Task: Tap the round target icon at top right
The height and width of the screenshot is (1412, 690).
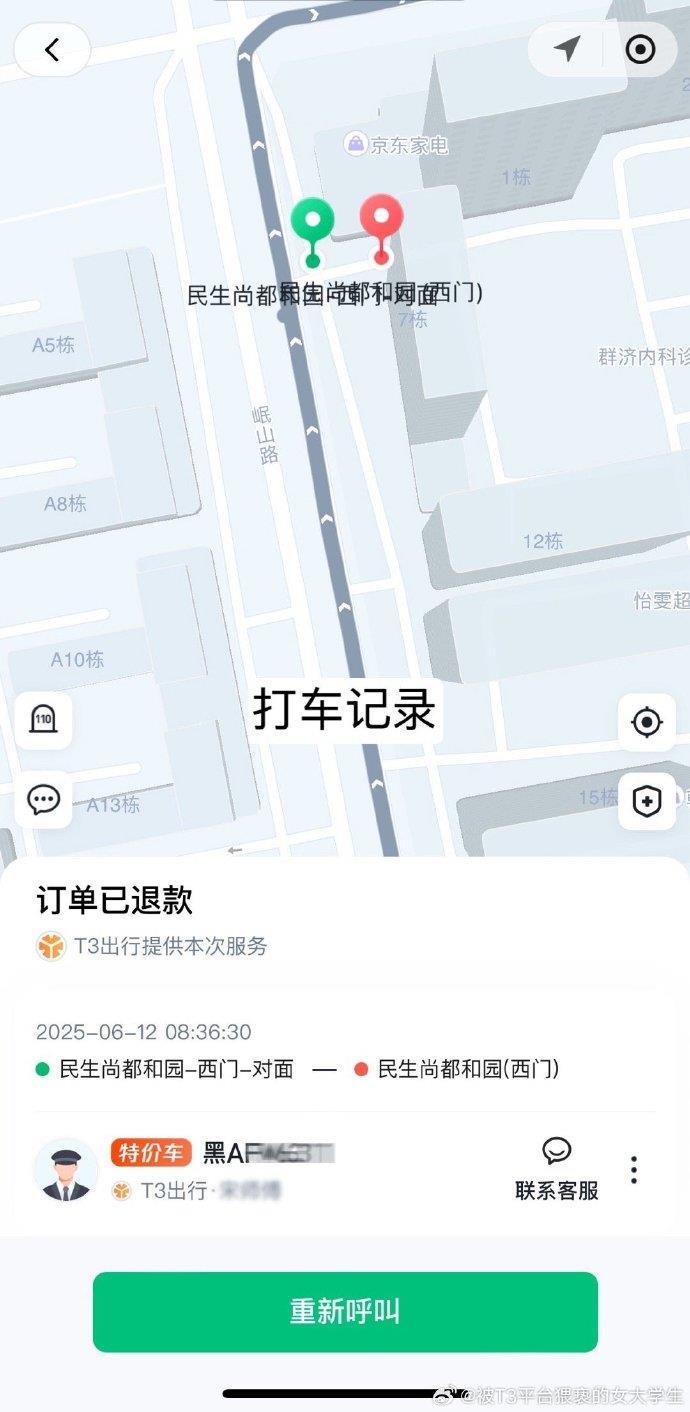Action: click(640, 49)
